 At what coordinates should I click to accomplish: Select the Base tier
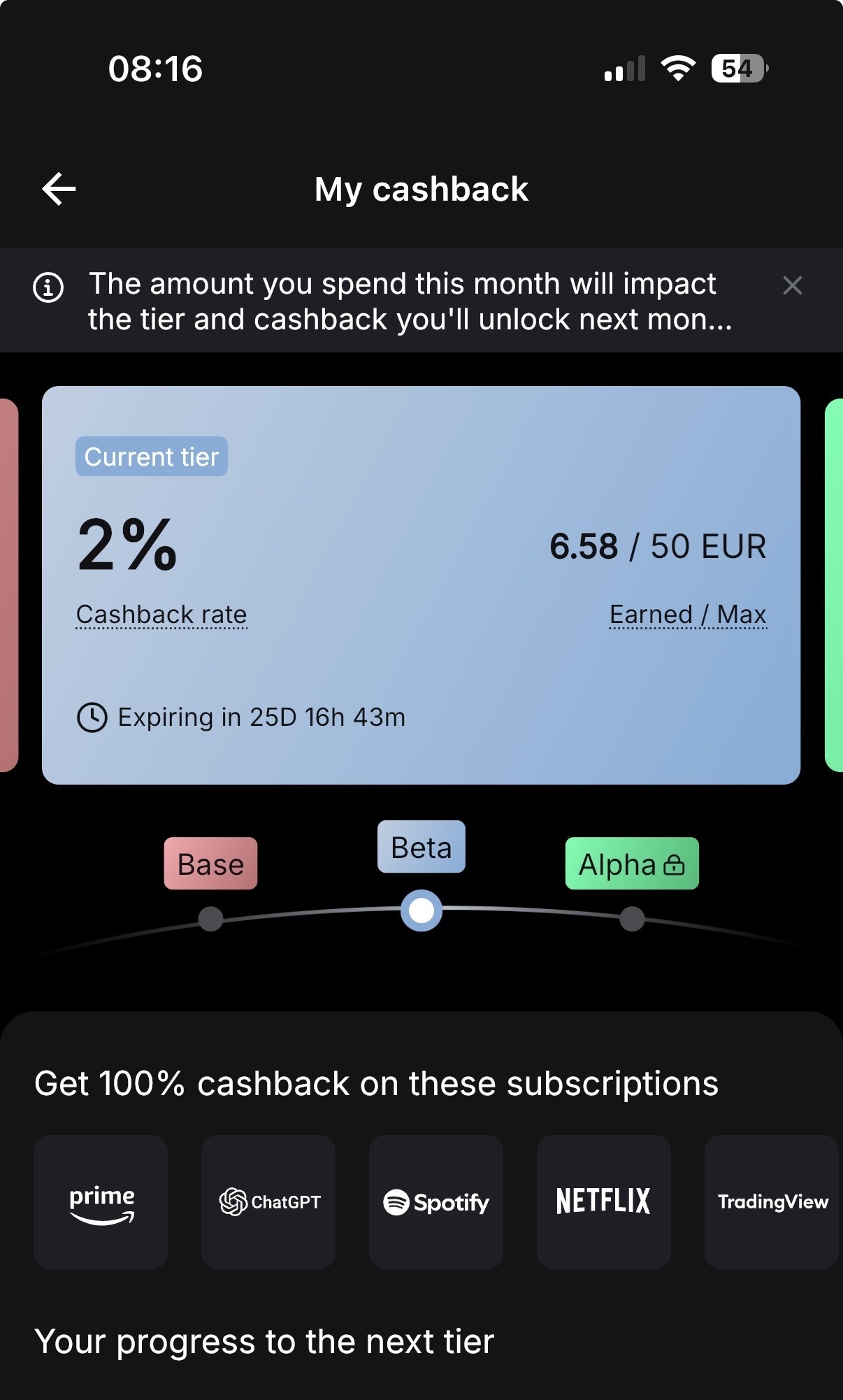pos(210,864)
